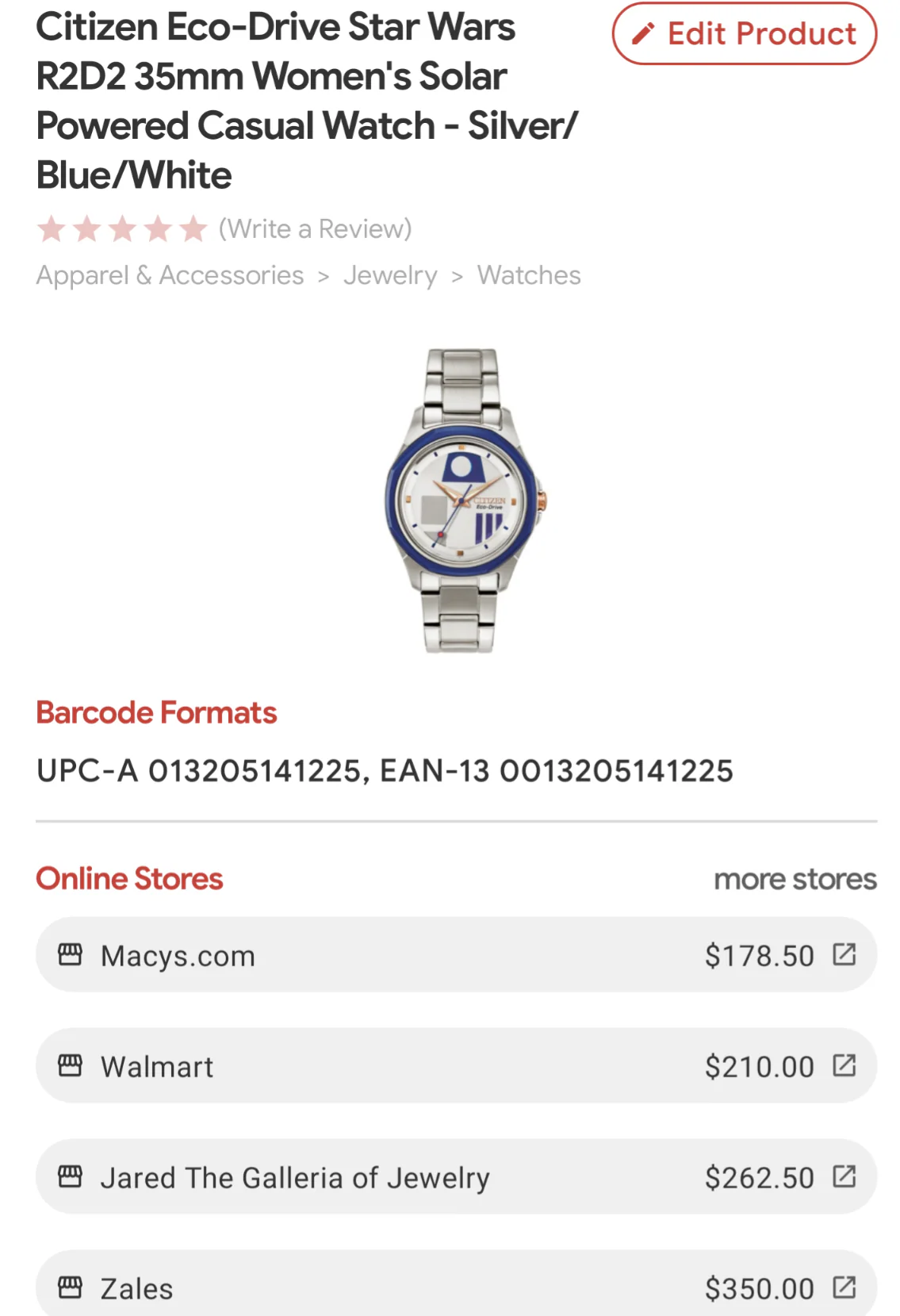Go to the Jewelry category
This screenshot has height=1316, width=900.
pos(390,275)
